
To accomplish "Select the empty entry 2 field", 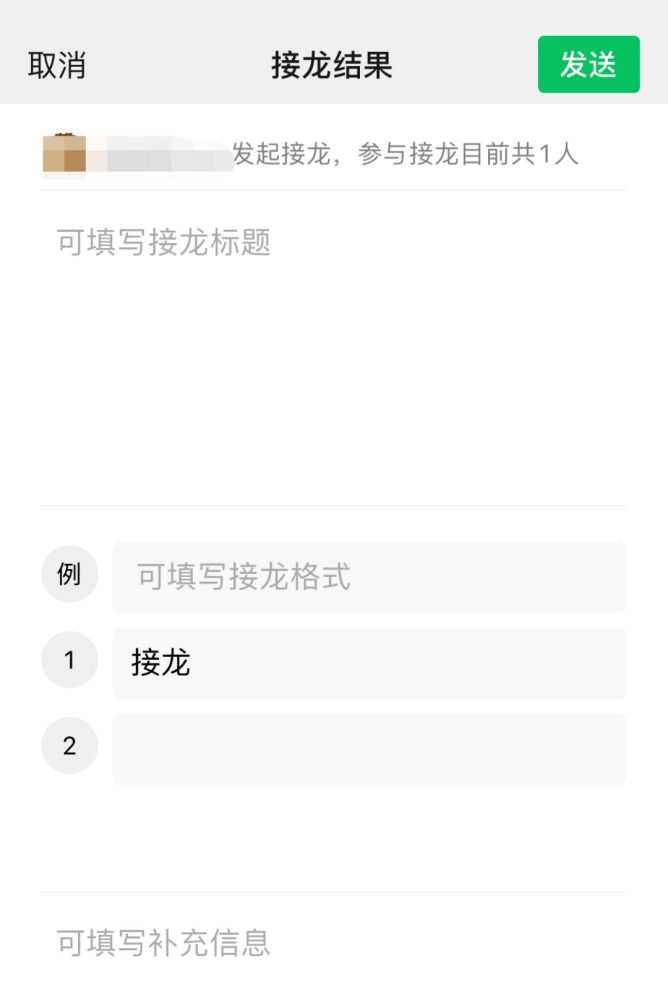I will (368, 749).
